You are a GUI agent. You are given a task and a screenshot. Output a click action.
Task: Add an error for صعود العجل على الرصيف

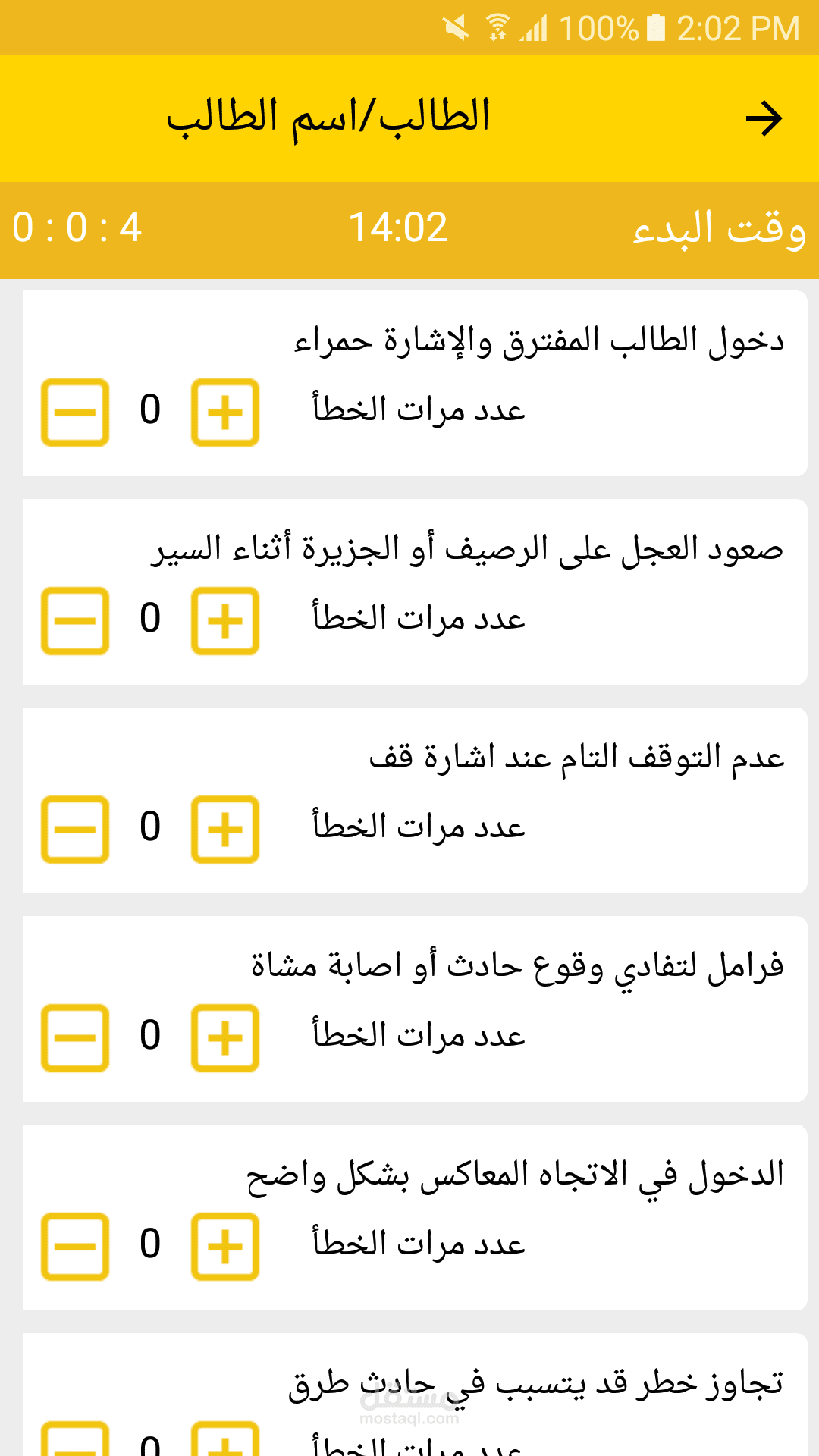(x=225, y=621)
